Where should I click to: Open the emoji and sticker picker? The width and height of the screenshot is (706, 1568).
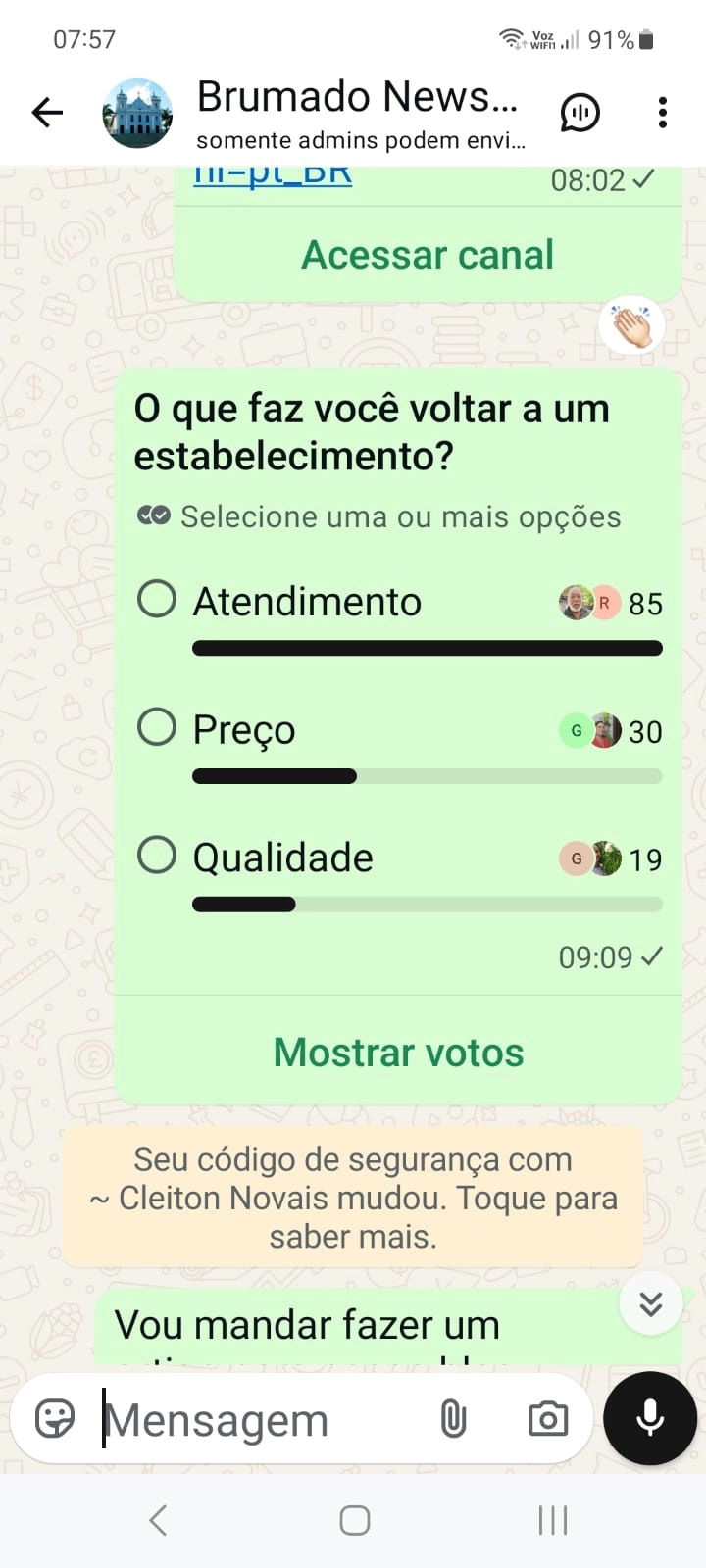55,1418
